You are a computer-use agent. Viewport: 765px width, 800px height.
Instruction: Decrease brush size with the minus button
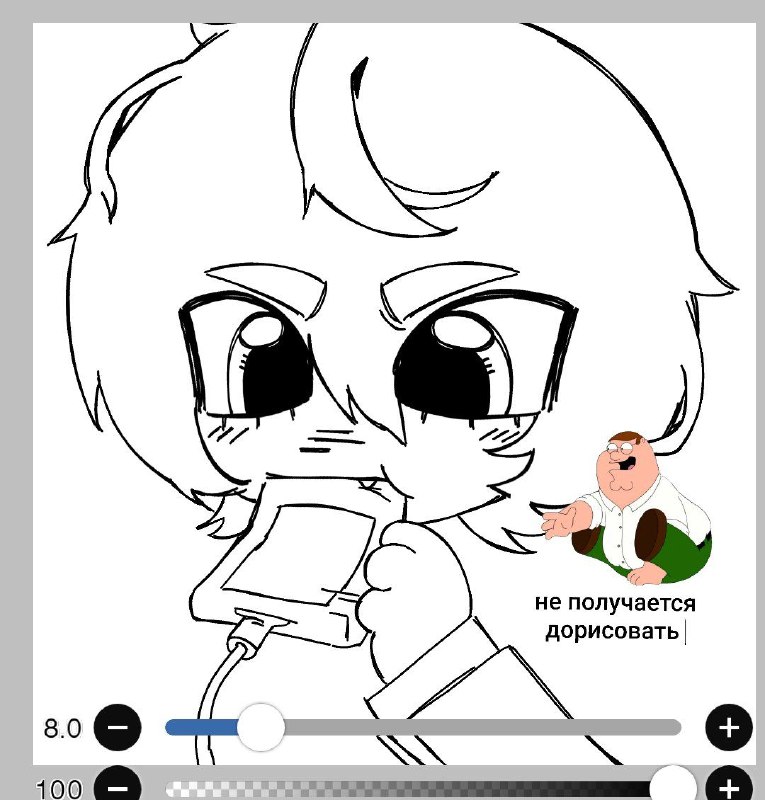pyautogui.click(x=117, y=727)
